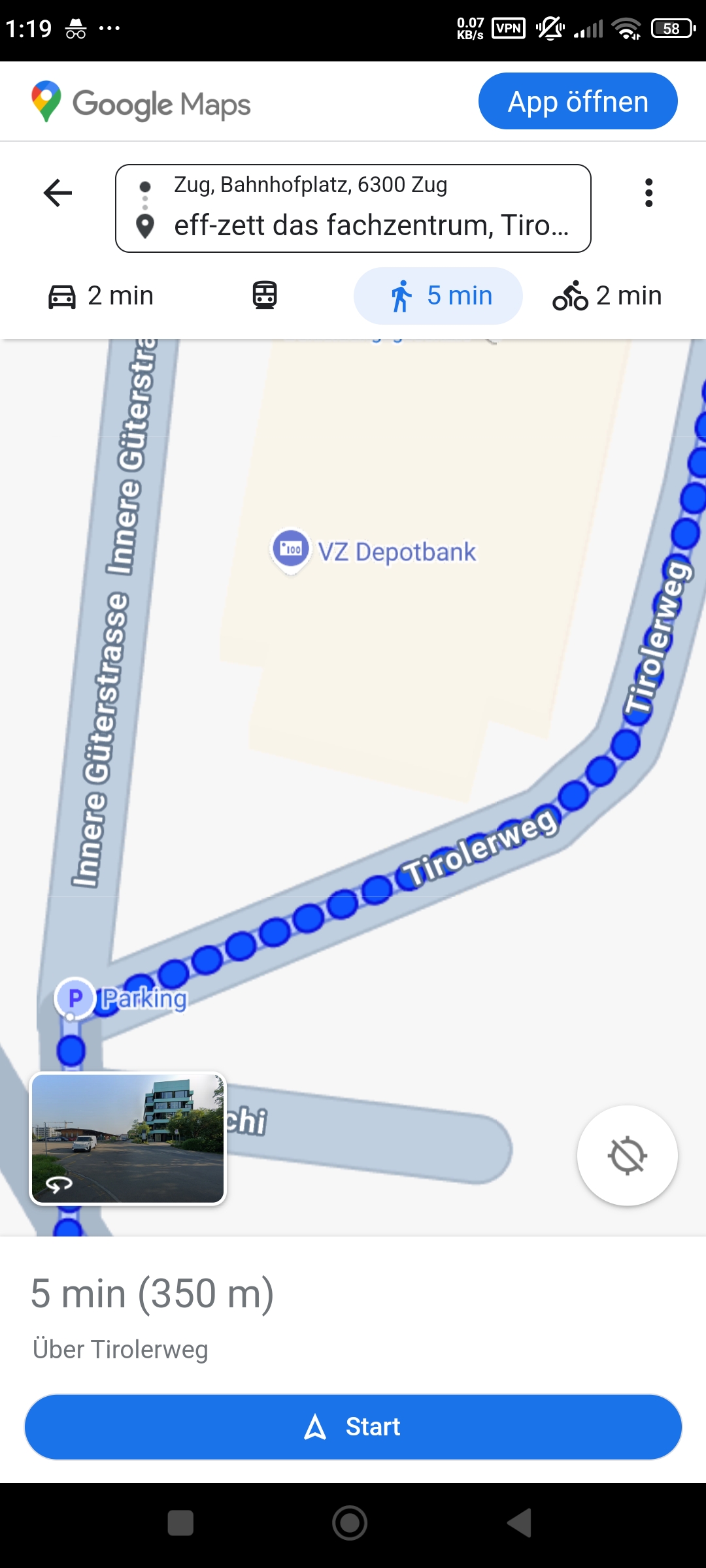706x1568 pixels.
Task: Go back using the arrow icon
Action: tap(58, 193)
